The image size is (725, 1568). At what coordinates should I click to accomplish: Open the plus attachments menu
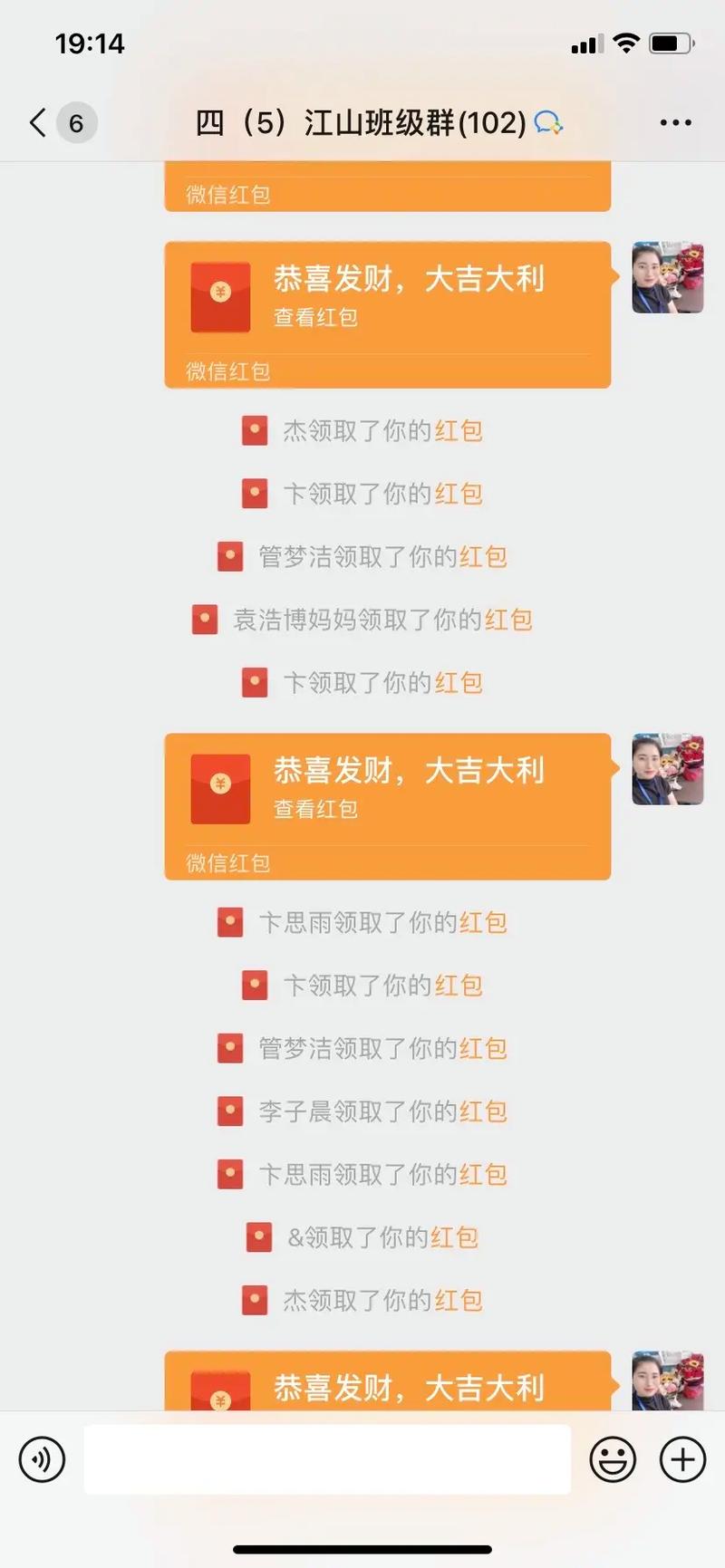682,1459
